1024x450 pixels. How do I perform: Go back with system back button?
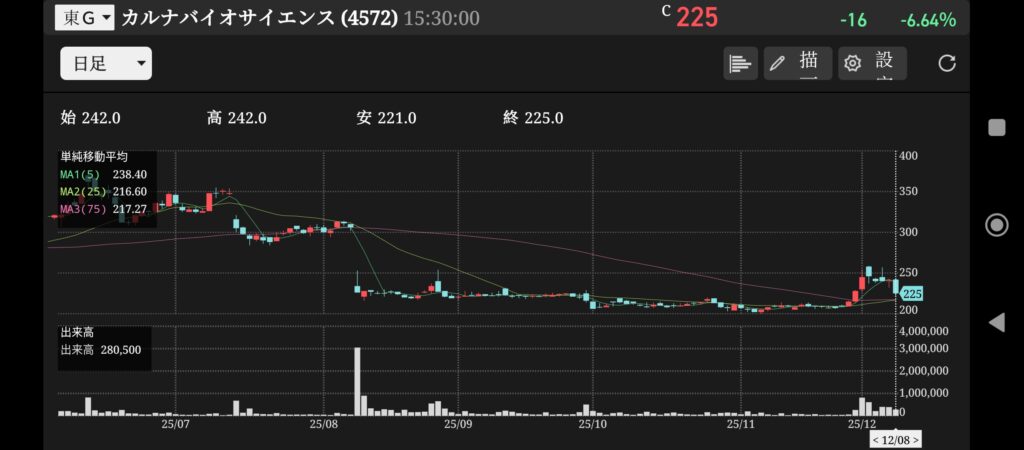click(996, 322)
